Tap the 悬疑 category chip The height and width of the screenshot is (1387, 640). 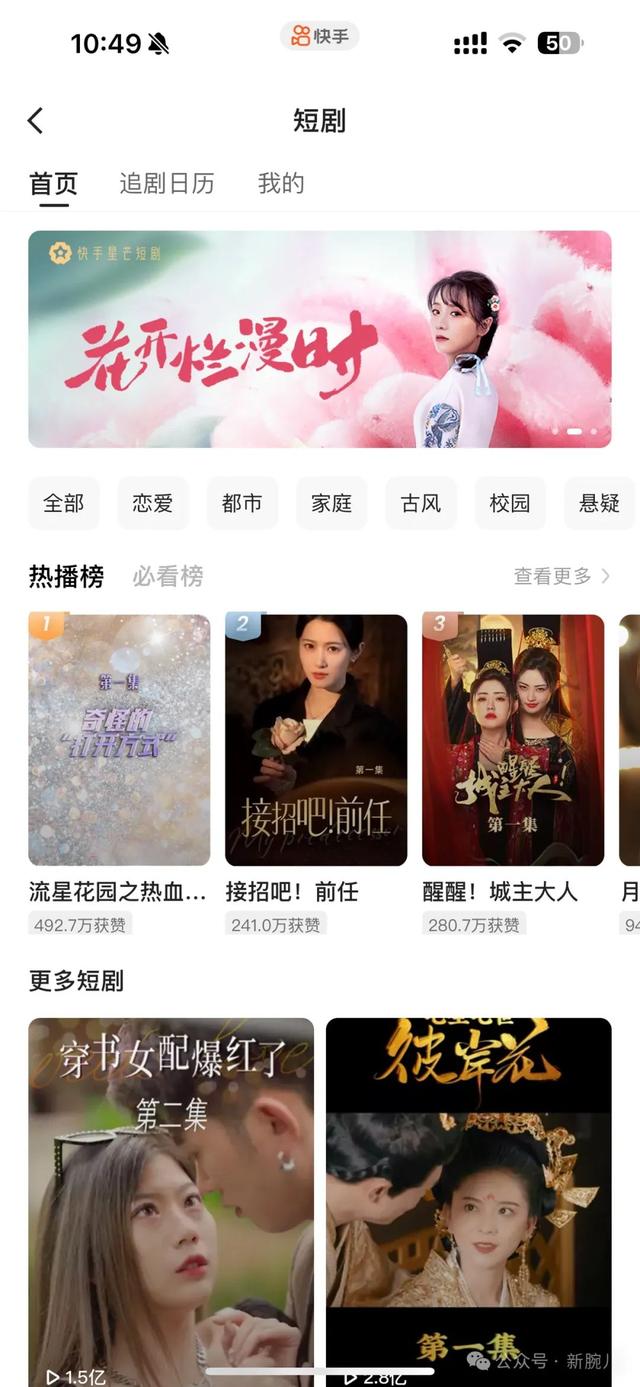[x=599, y=503]
